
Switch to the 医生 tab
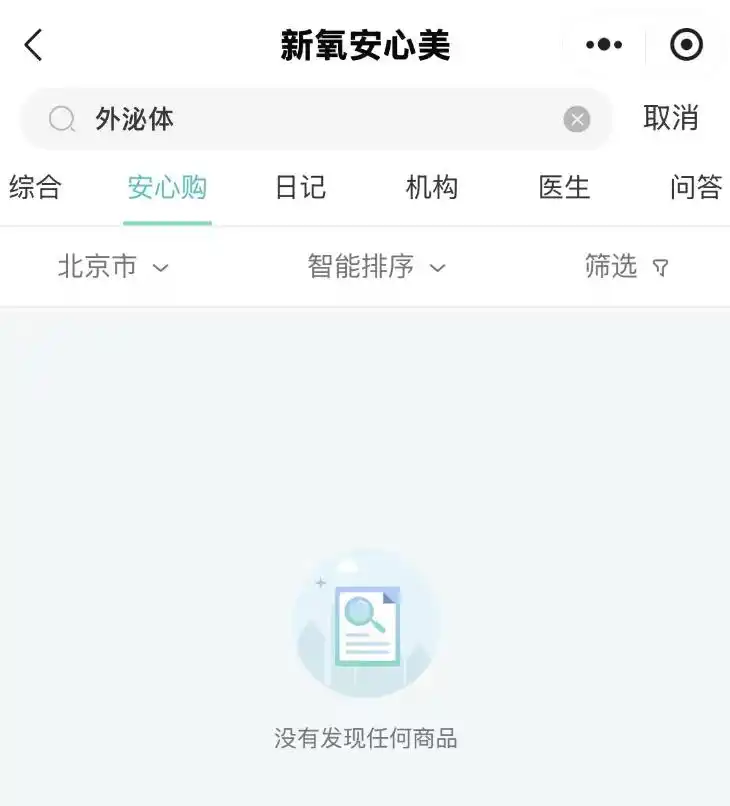click(x=564, y=187)
